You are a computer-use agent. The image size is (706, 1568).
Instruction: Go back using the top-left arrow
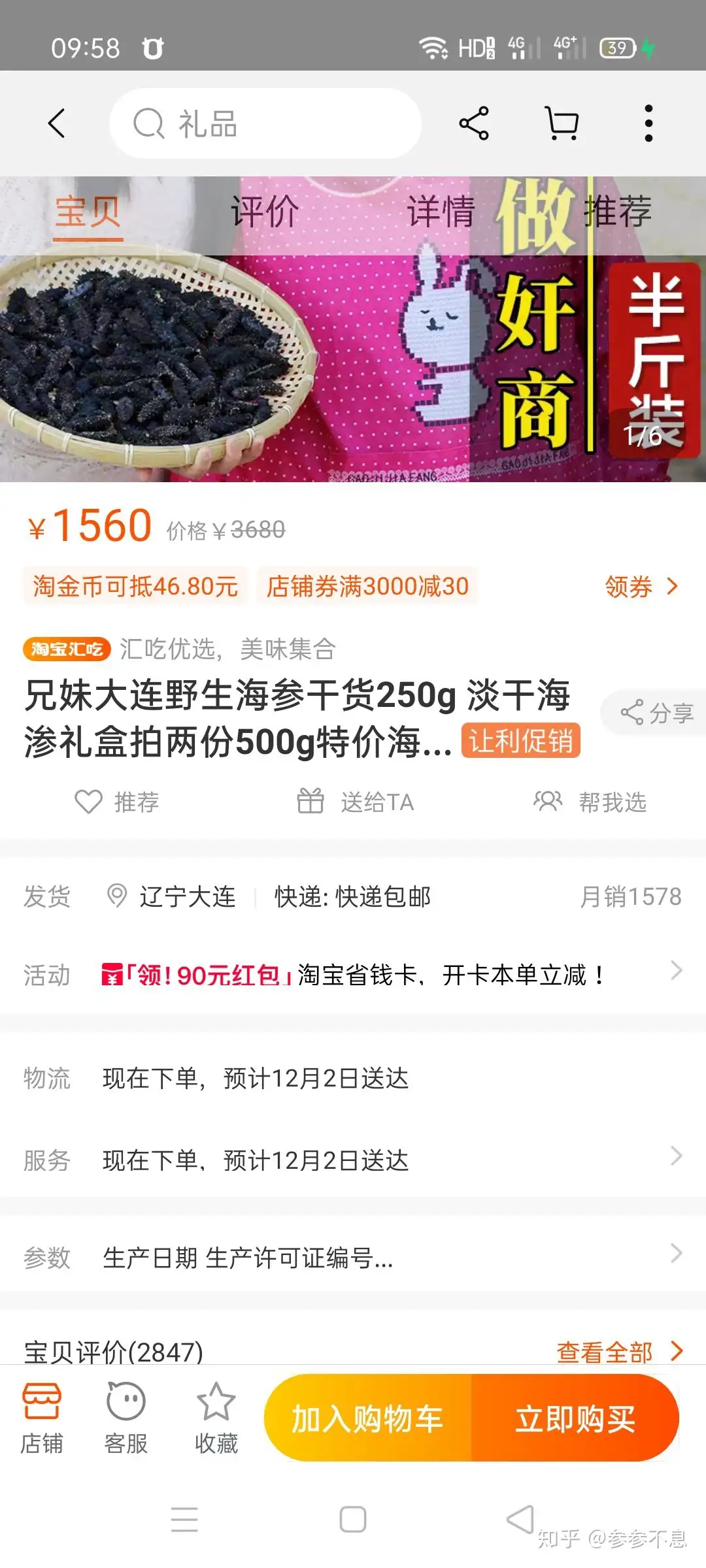click(57, 123)
